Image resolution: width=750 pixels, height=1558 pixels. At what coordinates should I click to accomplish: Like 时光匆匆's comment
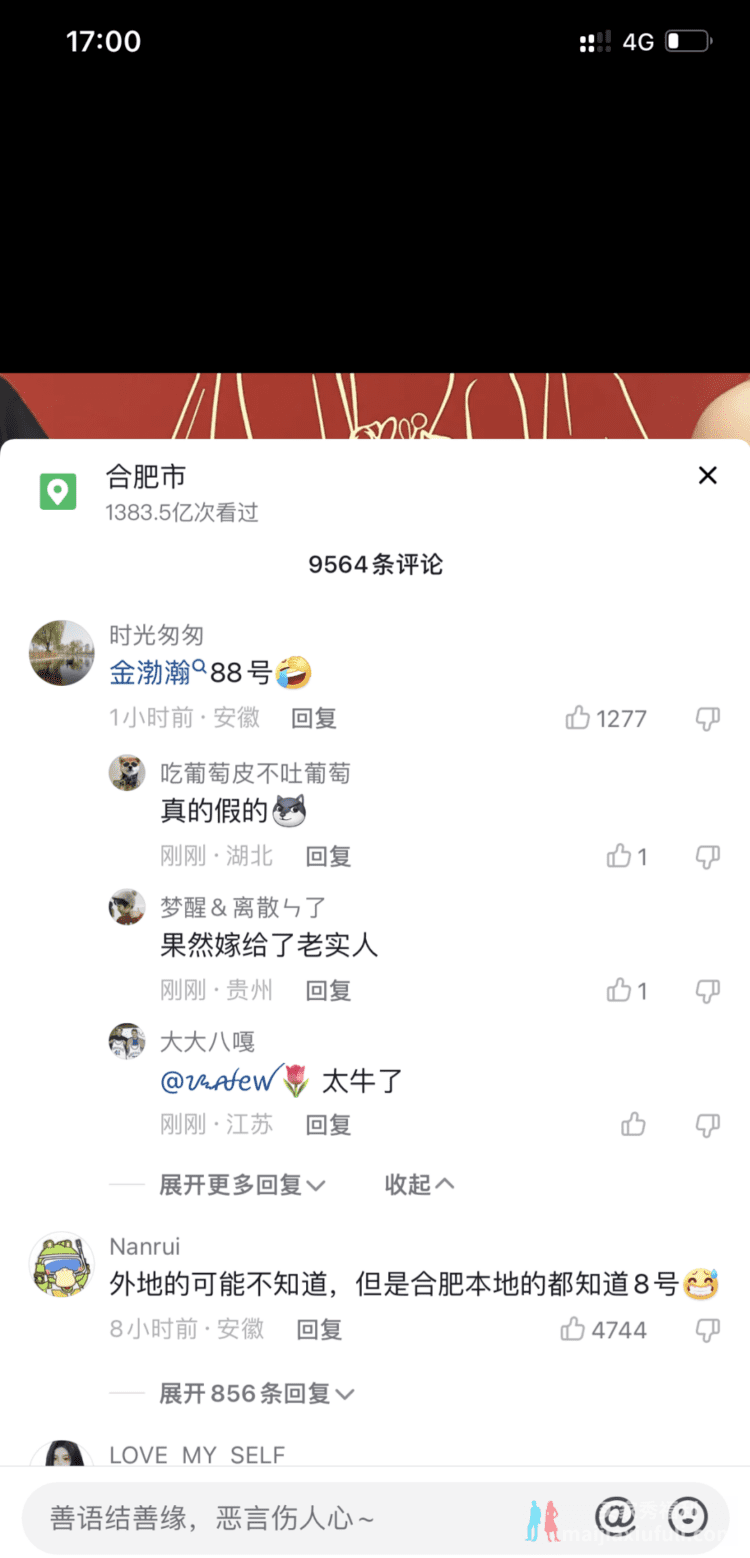tap(578, 718)
